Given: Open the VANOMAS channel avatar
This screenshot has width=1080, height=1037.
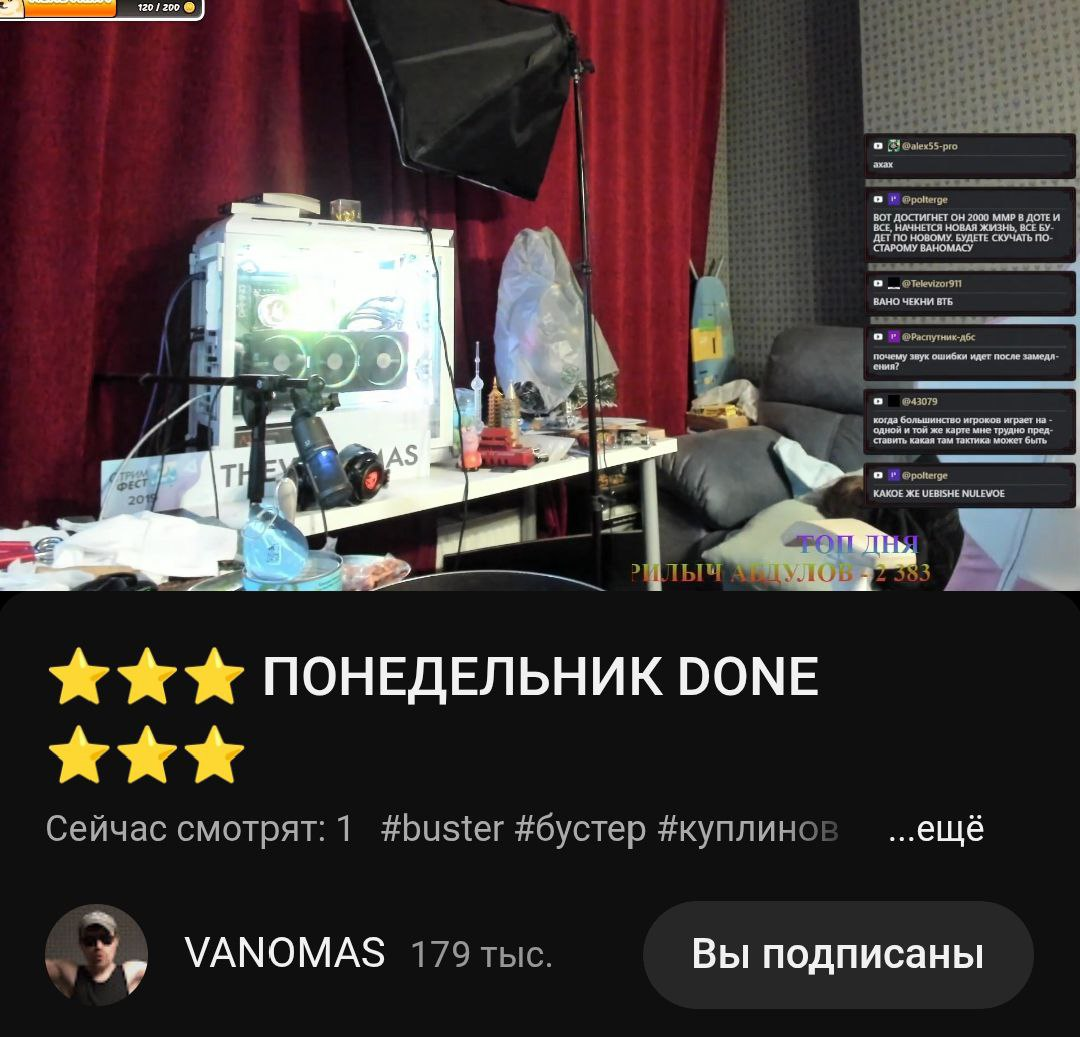Looking at the screenshot, I should click(96, 954).
